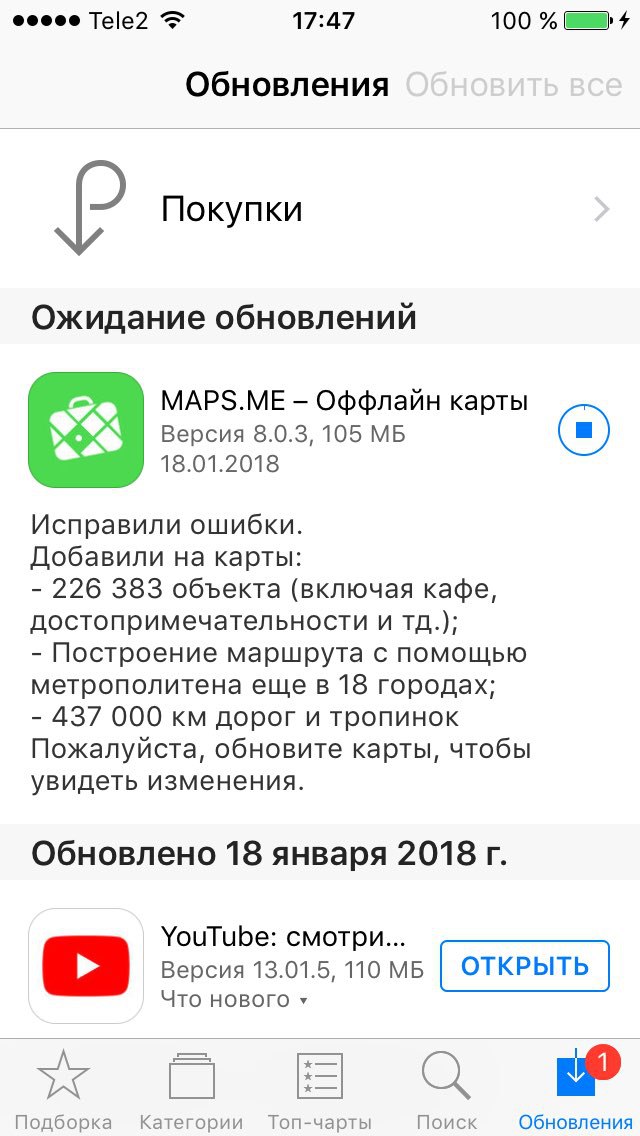
Task: Expand YouTube's Что нового section
Action: 234,1000
